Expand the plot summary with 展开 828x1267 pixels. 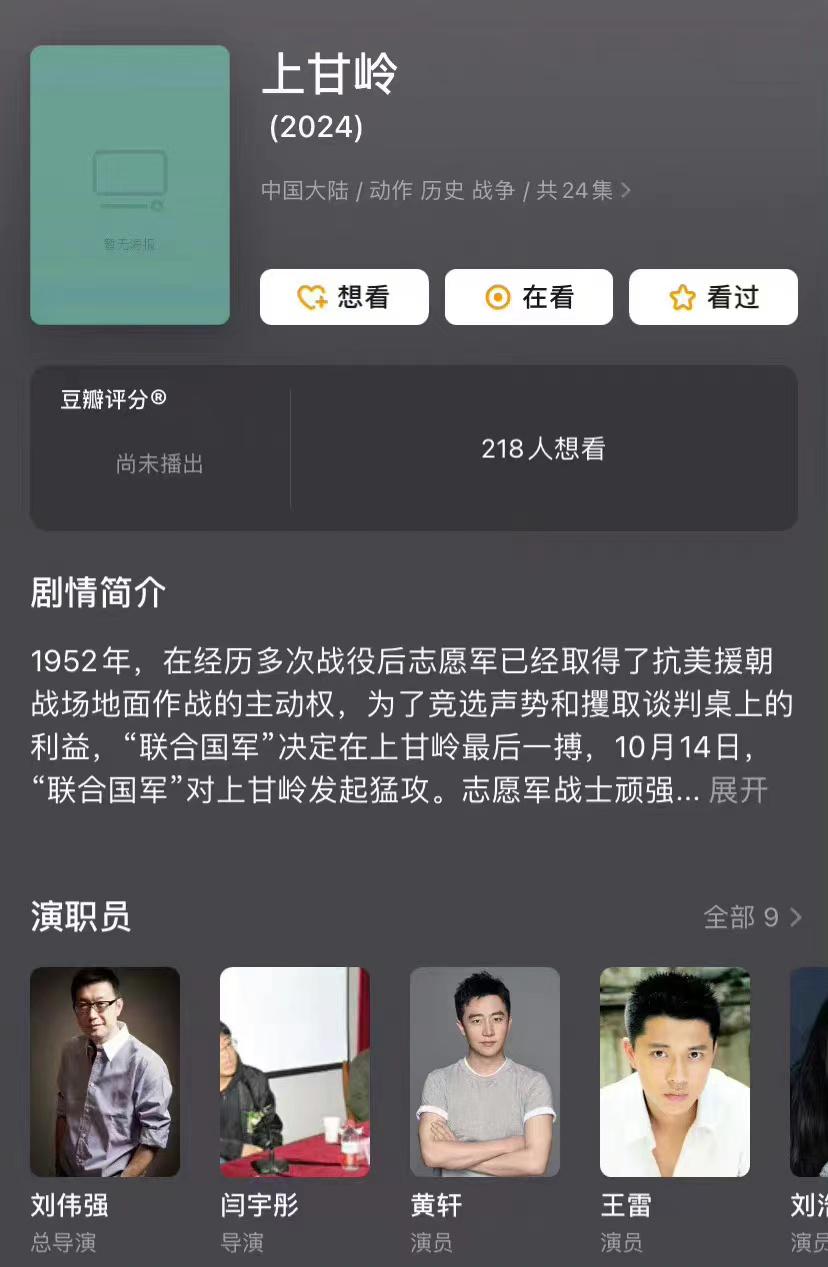(x=738, y=790)
